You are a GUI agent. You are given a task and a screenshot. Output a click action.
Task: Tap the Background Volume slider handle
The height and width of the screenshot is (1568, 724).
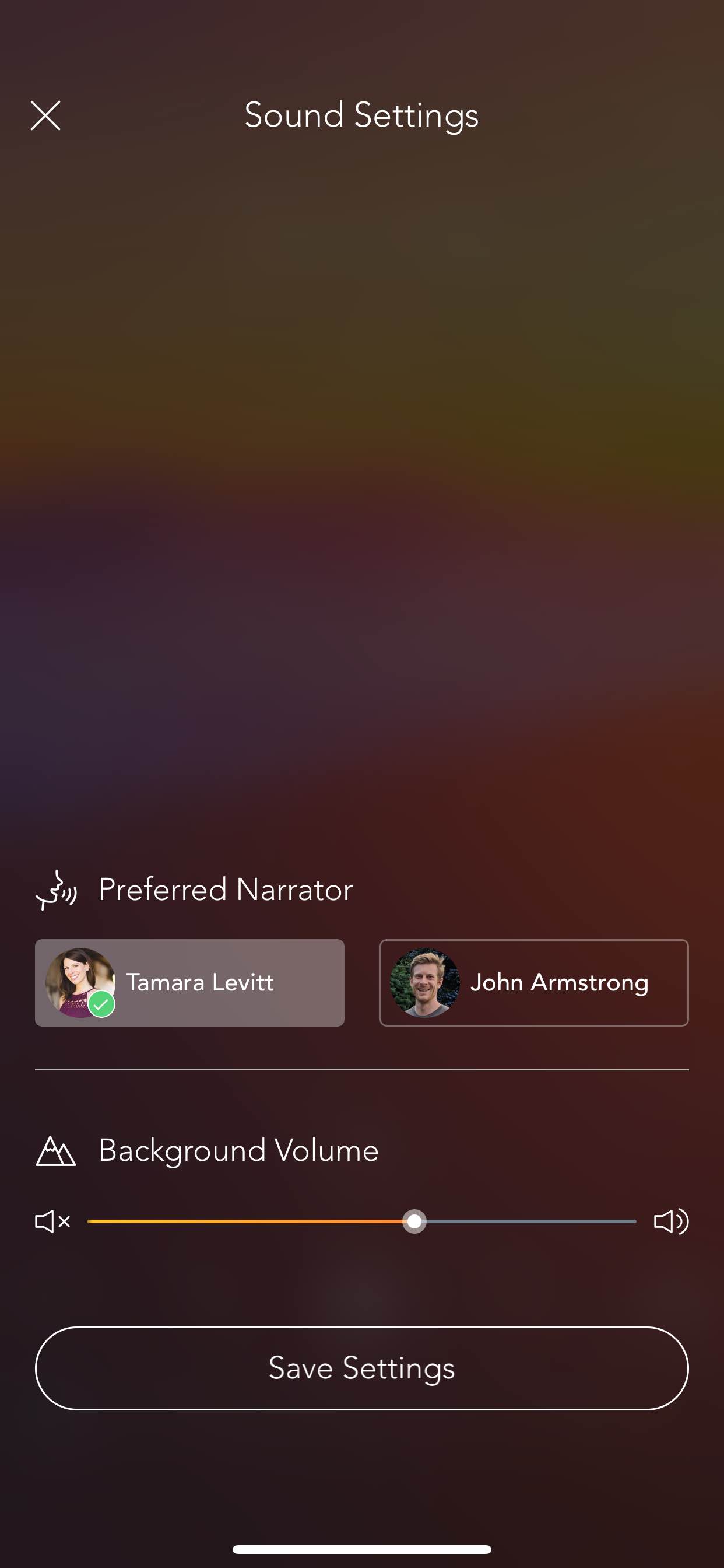[x=414, y=1221]
